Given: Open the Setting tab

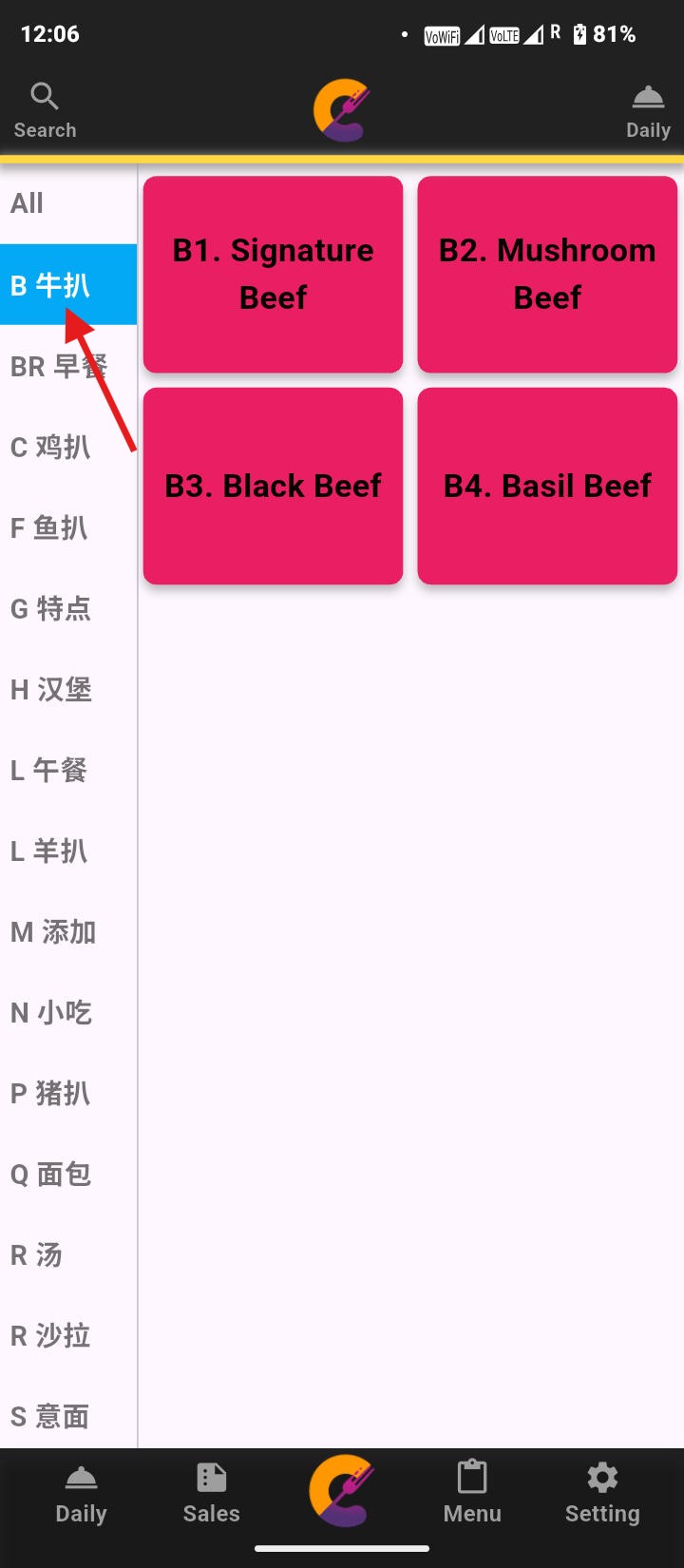Looking at the screenshot, I should point(602,1494).
